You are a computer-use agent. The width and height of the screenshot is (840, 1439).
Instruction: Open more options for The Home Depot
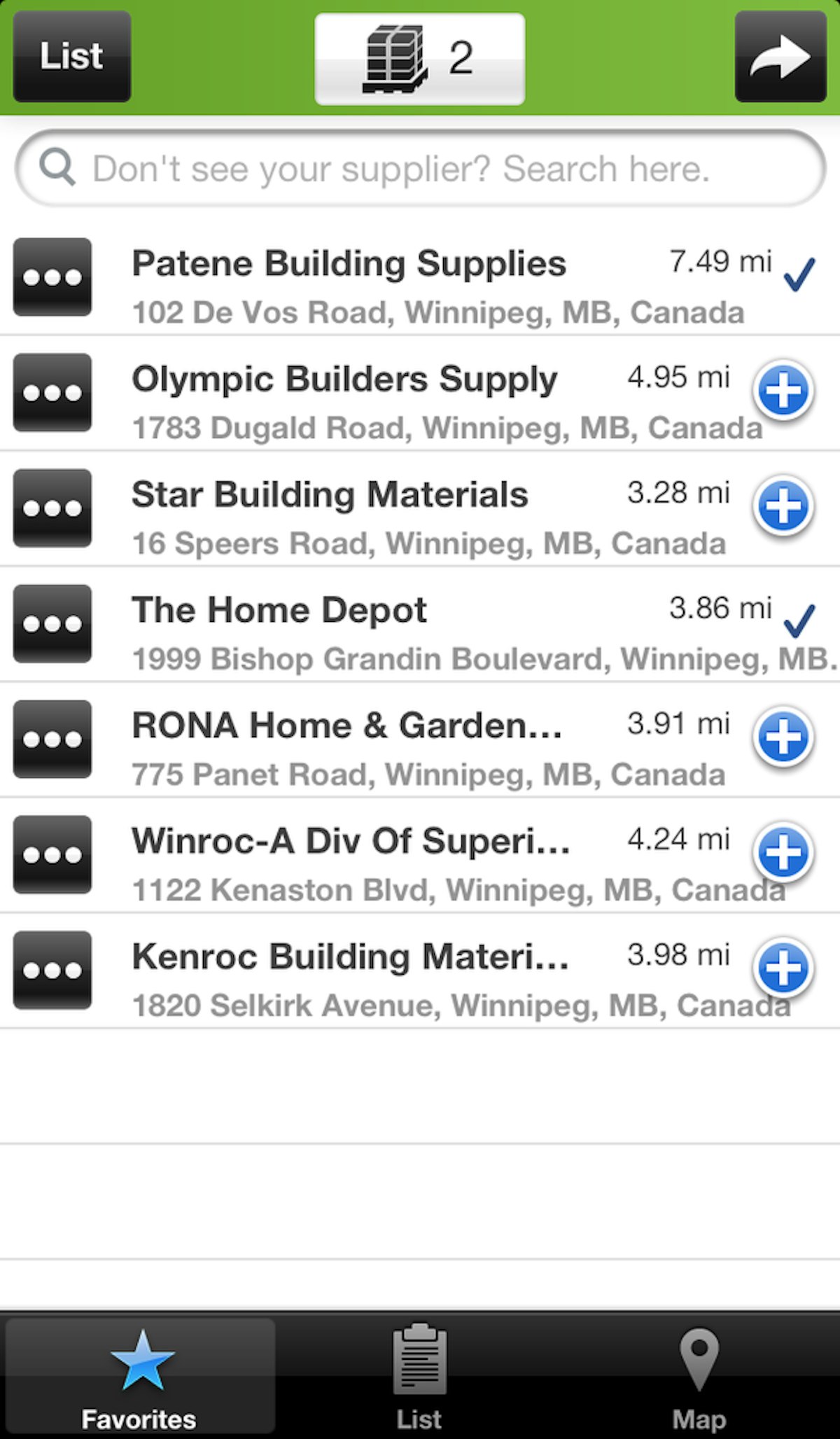[x=52, y=623]
